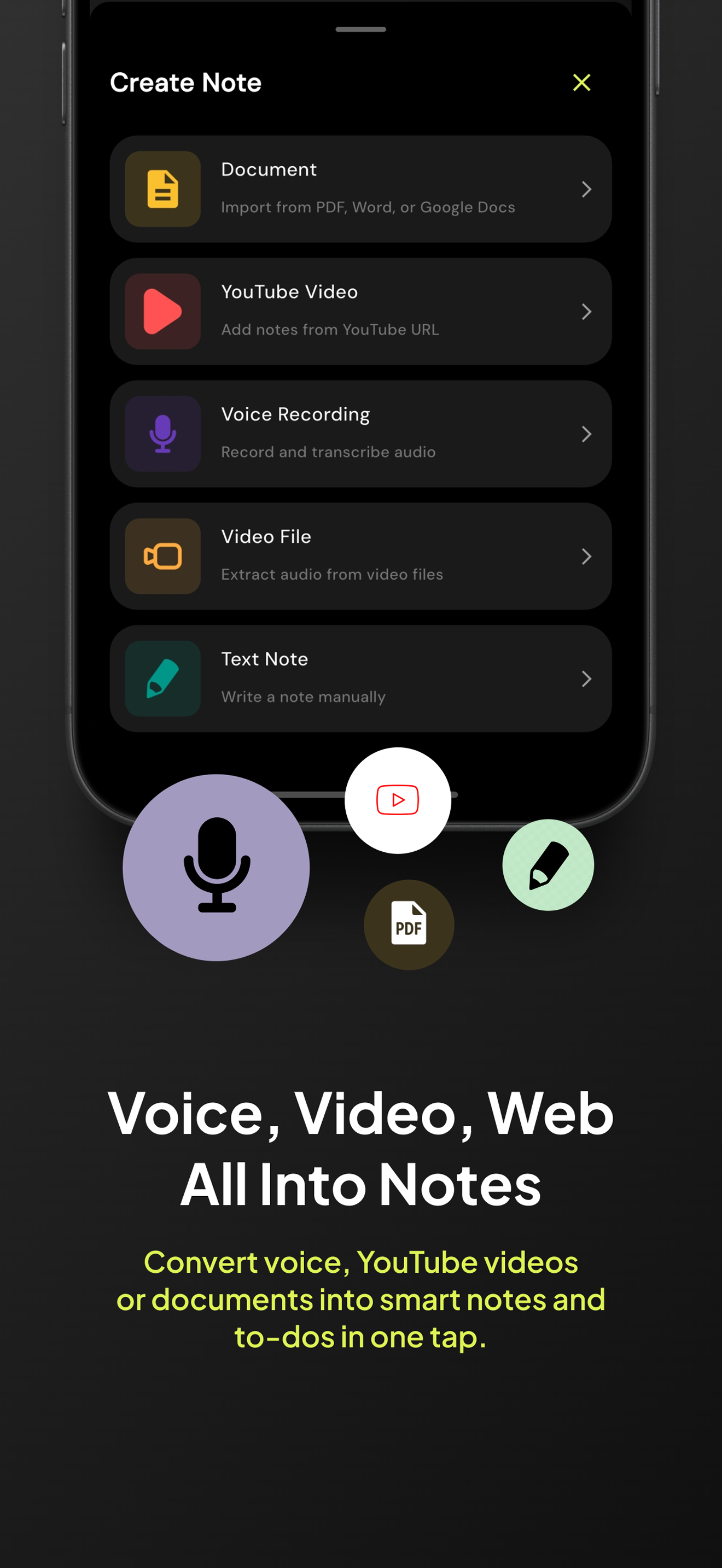Click the white YouTube logo bubble
722x1568 pixels.
click(x=398, y=801)
